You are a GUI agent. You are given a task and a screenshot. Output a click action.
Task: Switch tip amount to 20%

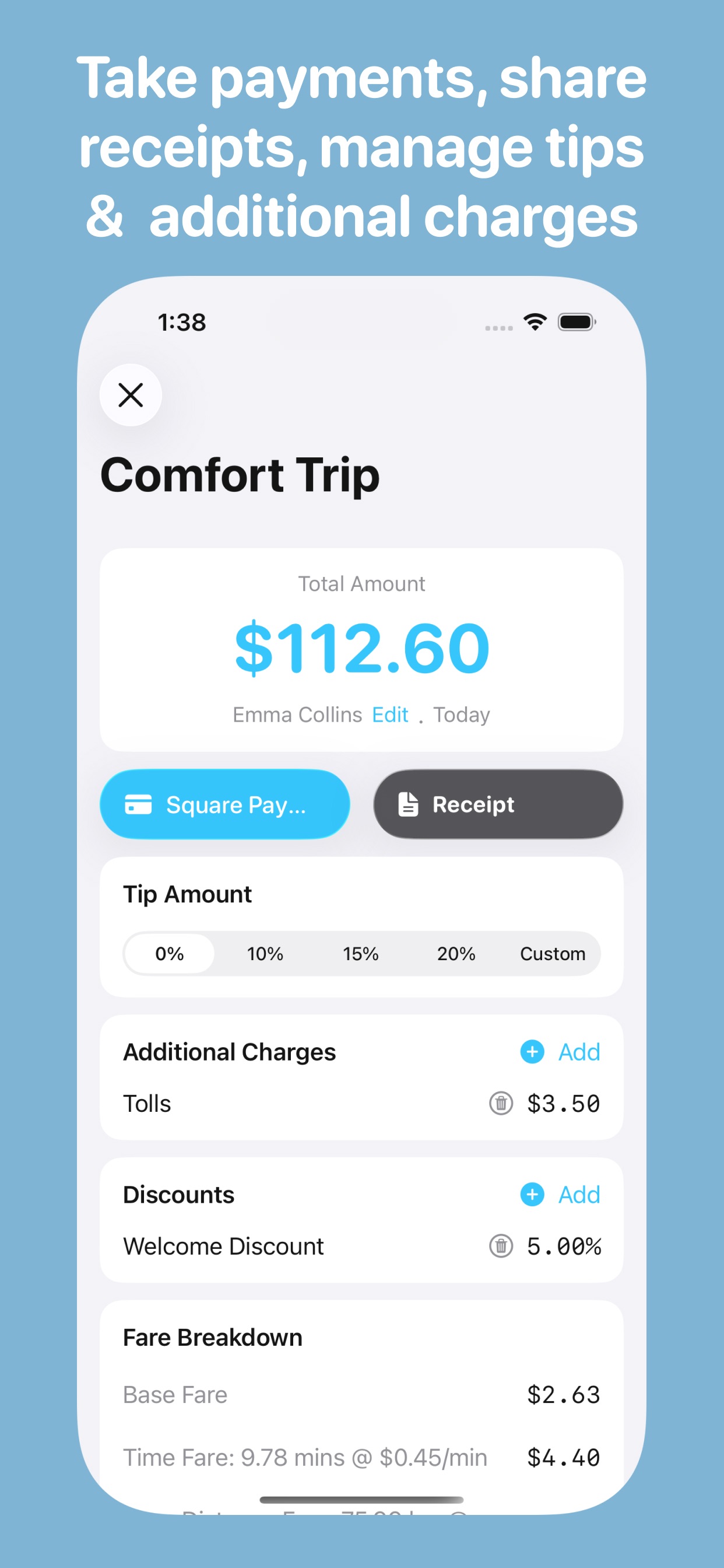[456, 954]
